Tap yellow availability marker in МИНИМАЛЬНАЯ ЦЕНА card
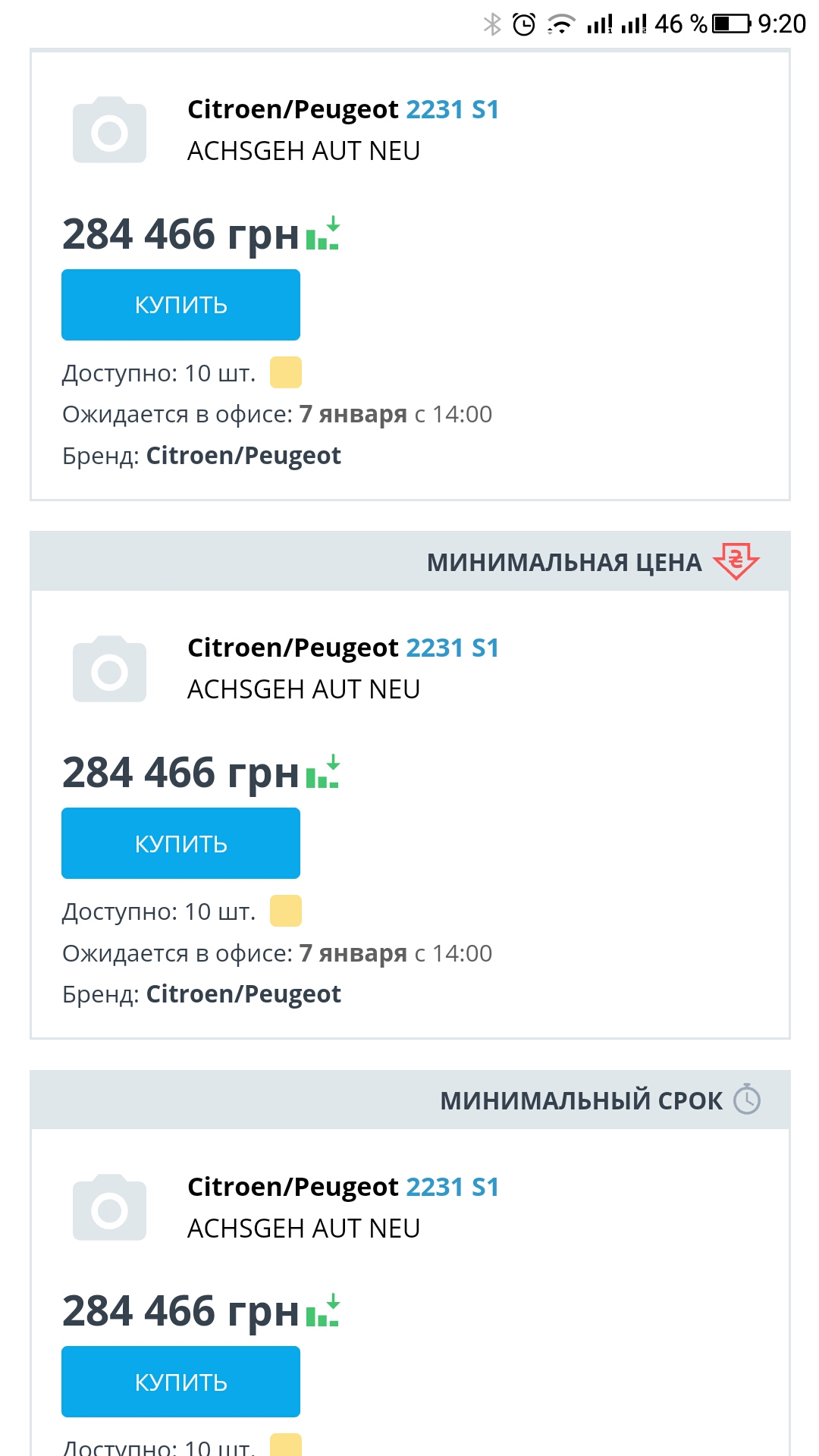This screenshot has width=819, height=1456. pyautogui.click(x=286, y=911)
